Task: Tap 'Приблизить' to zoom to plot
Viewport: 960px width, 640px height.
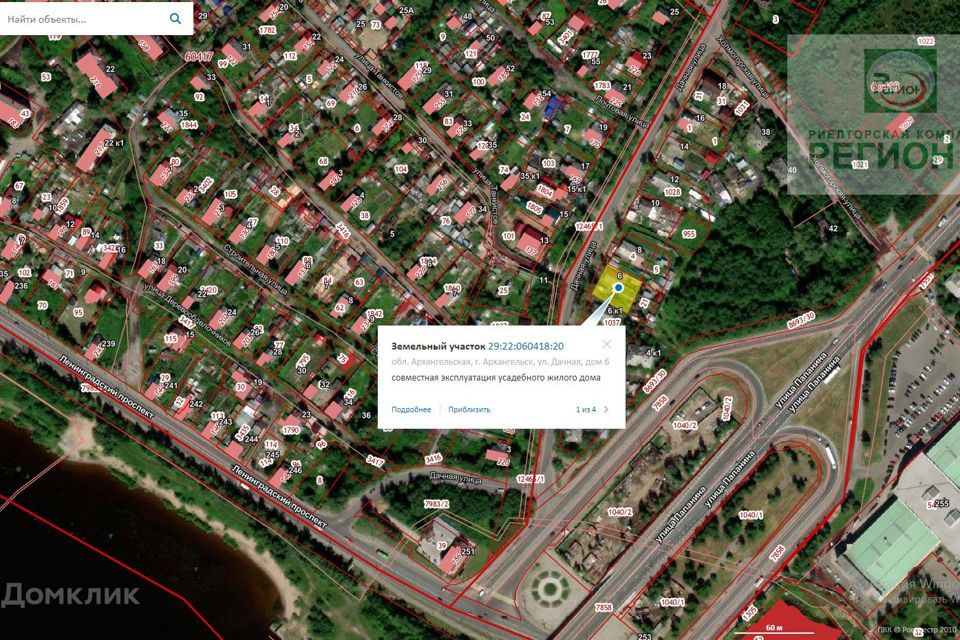Action: (469, 409)
